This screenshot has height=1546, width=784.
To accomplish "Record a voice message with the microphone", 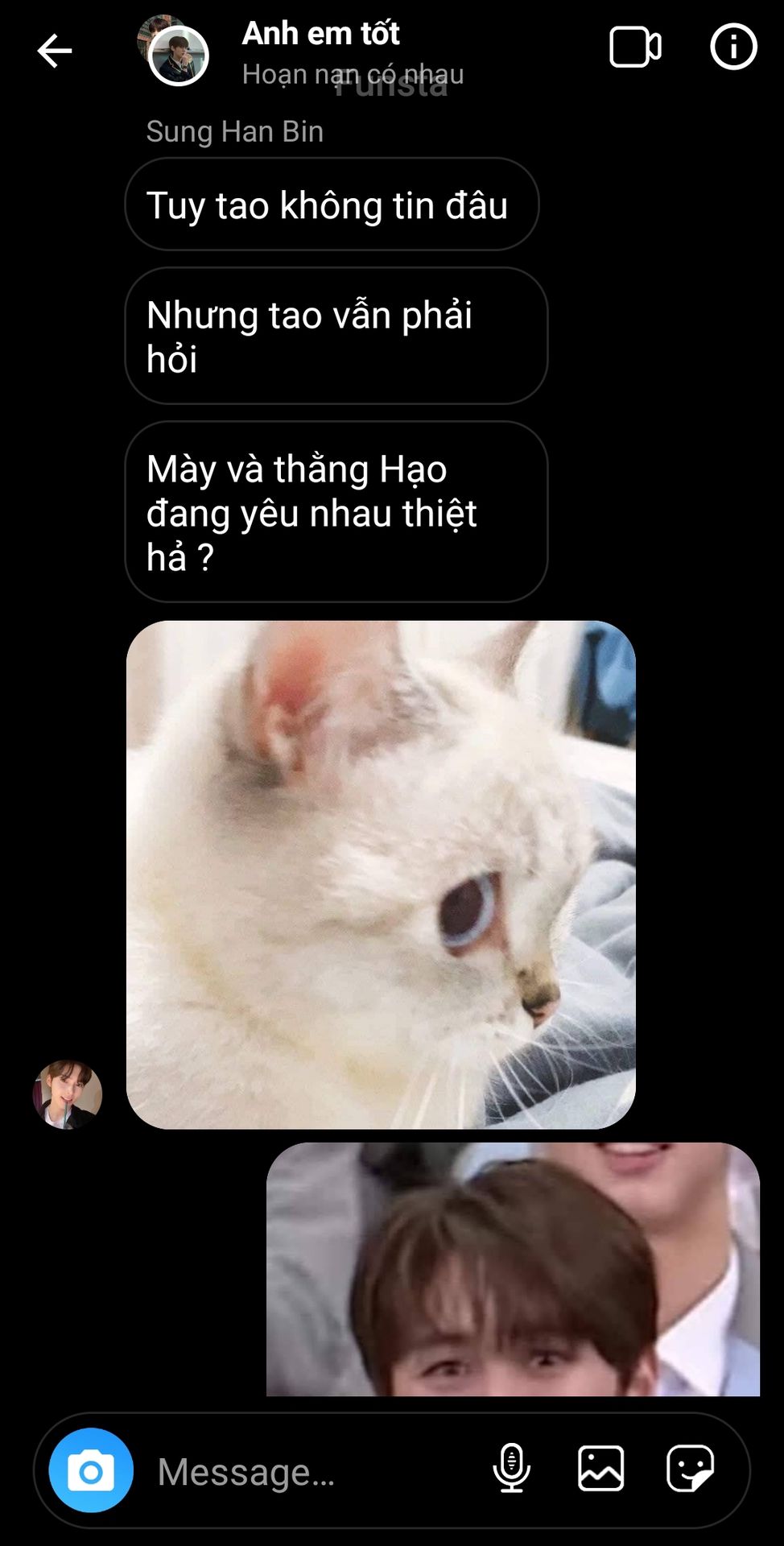I will (511, 1469).
